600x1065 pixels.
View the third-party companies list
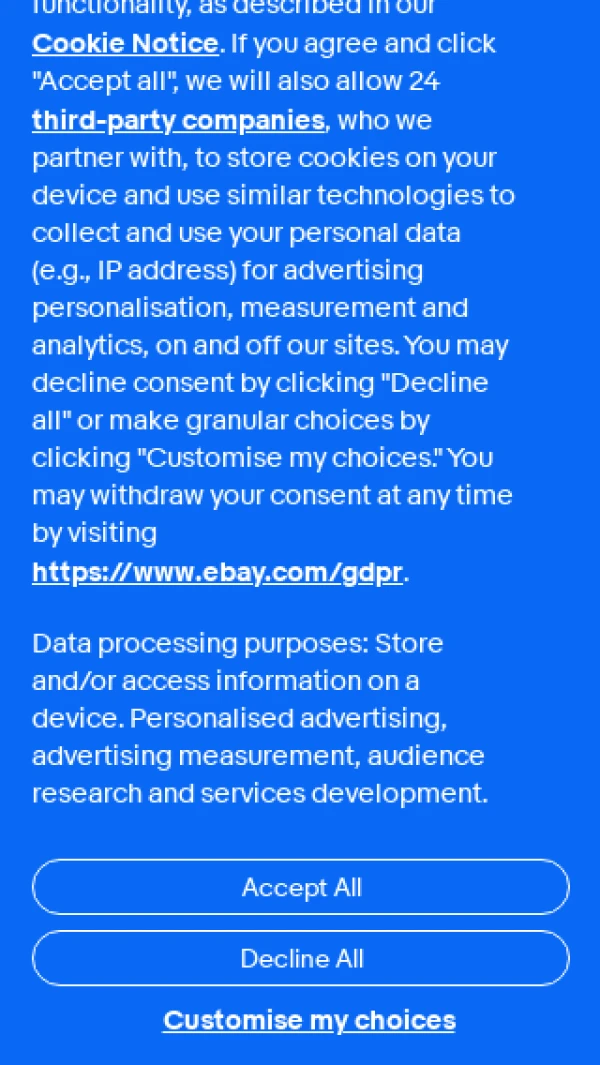(178, 120)
